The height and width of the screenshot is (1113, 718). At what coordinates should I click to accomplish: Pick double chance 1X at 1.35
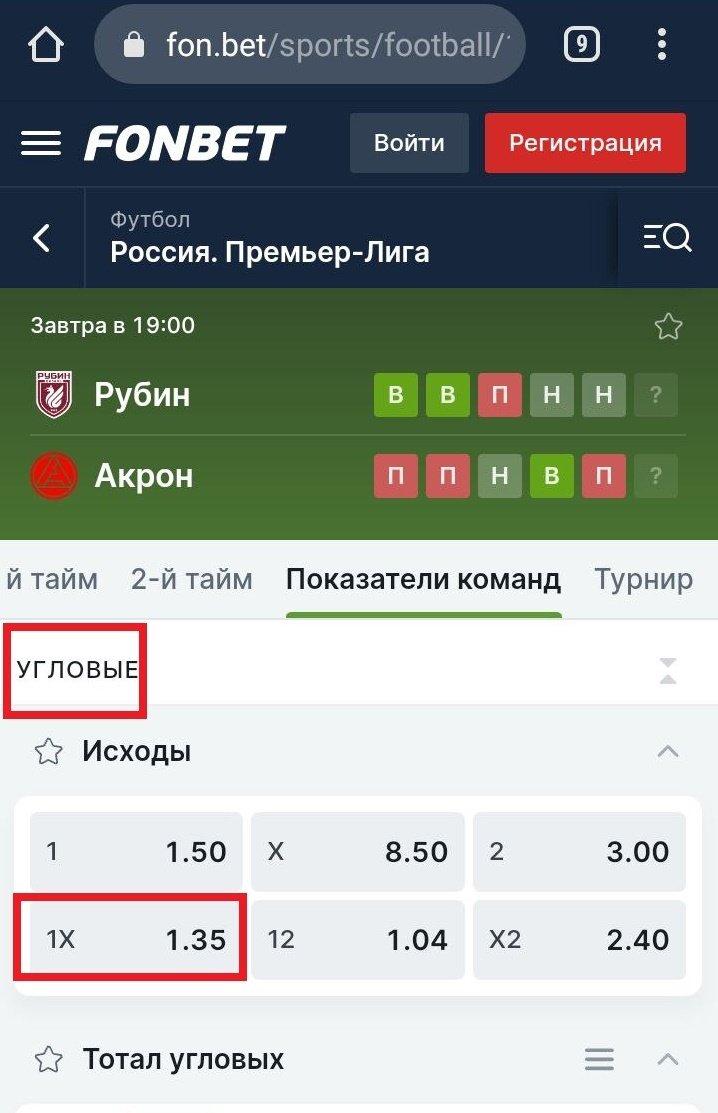[x=136, y=939]
